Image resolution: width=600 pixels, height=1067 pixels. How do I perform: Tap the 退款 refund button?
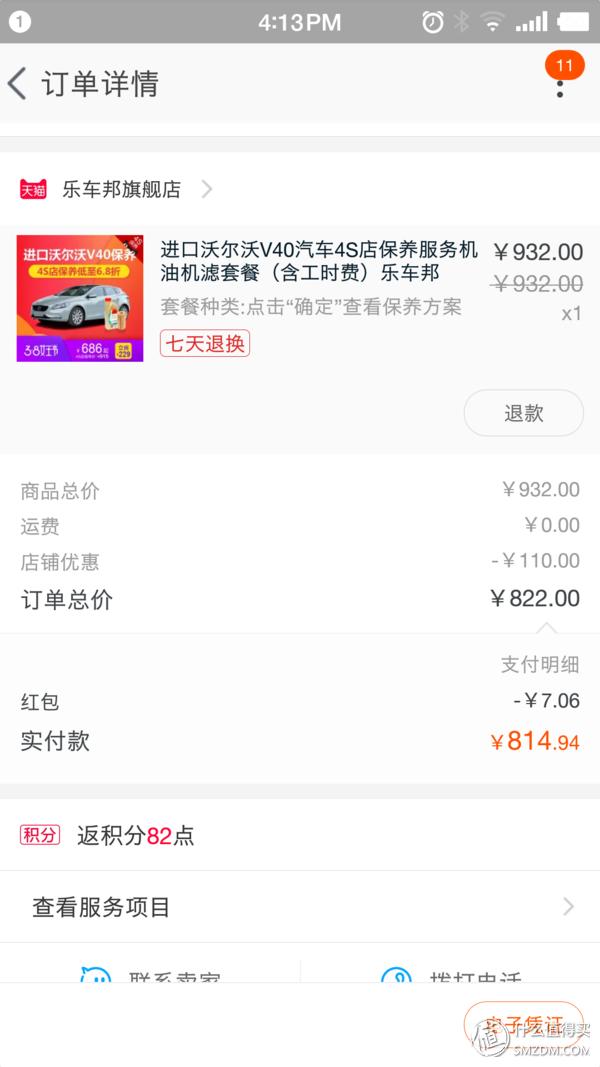pyautogui.click(x=523, y=413)
